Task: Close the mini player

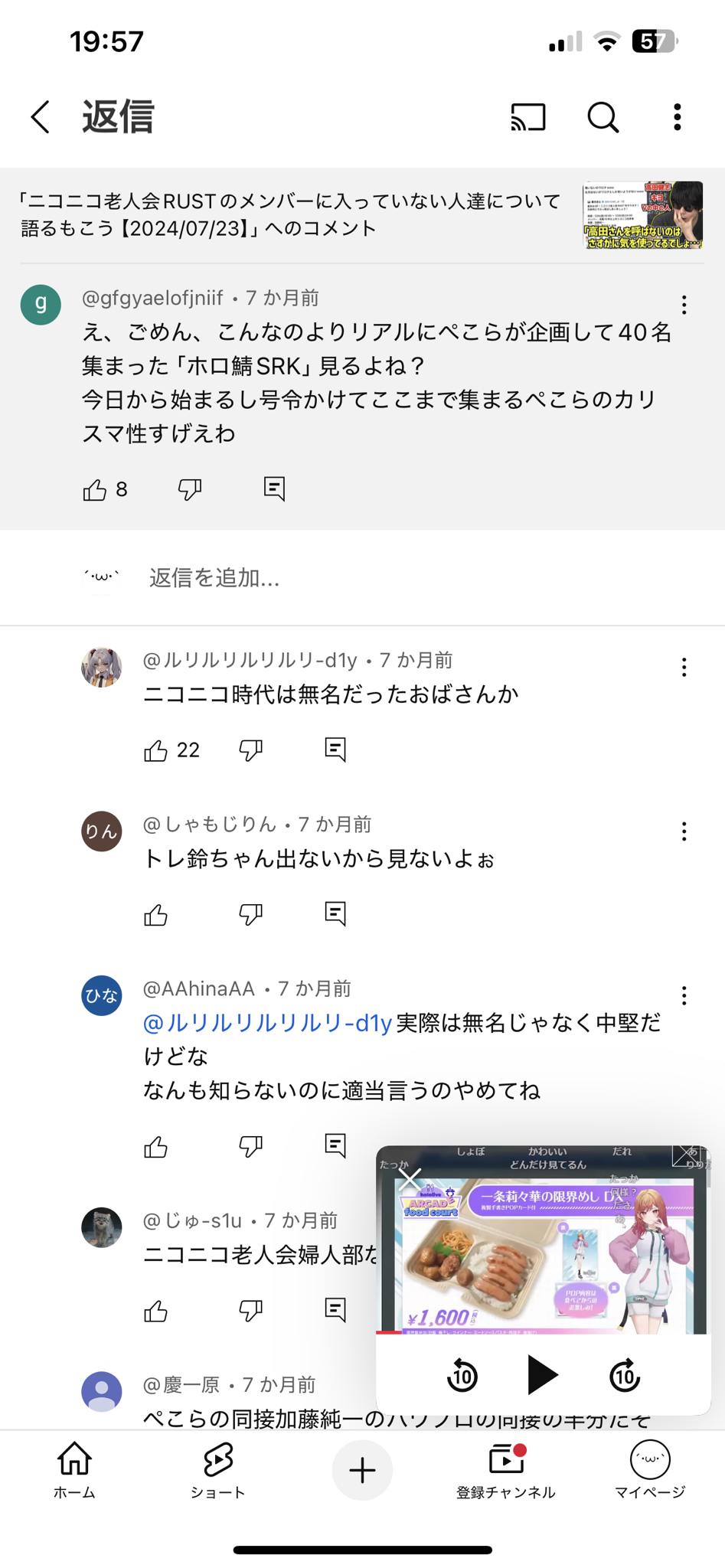Action: (410, 1178)
